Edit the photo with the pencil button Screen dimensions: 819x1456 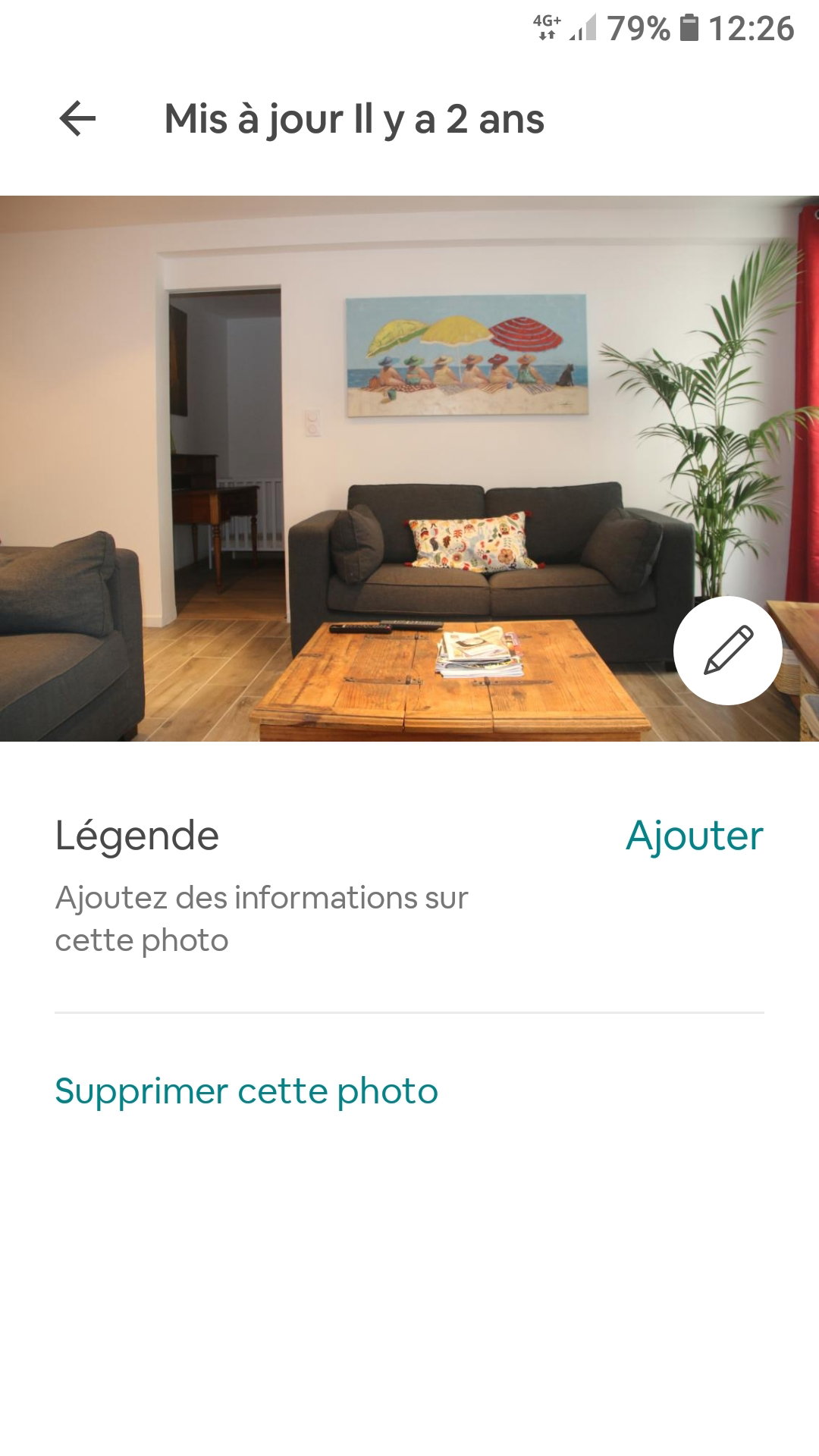coord(728,651)
